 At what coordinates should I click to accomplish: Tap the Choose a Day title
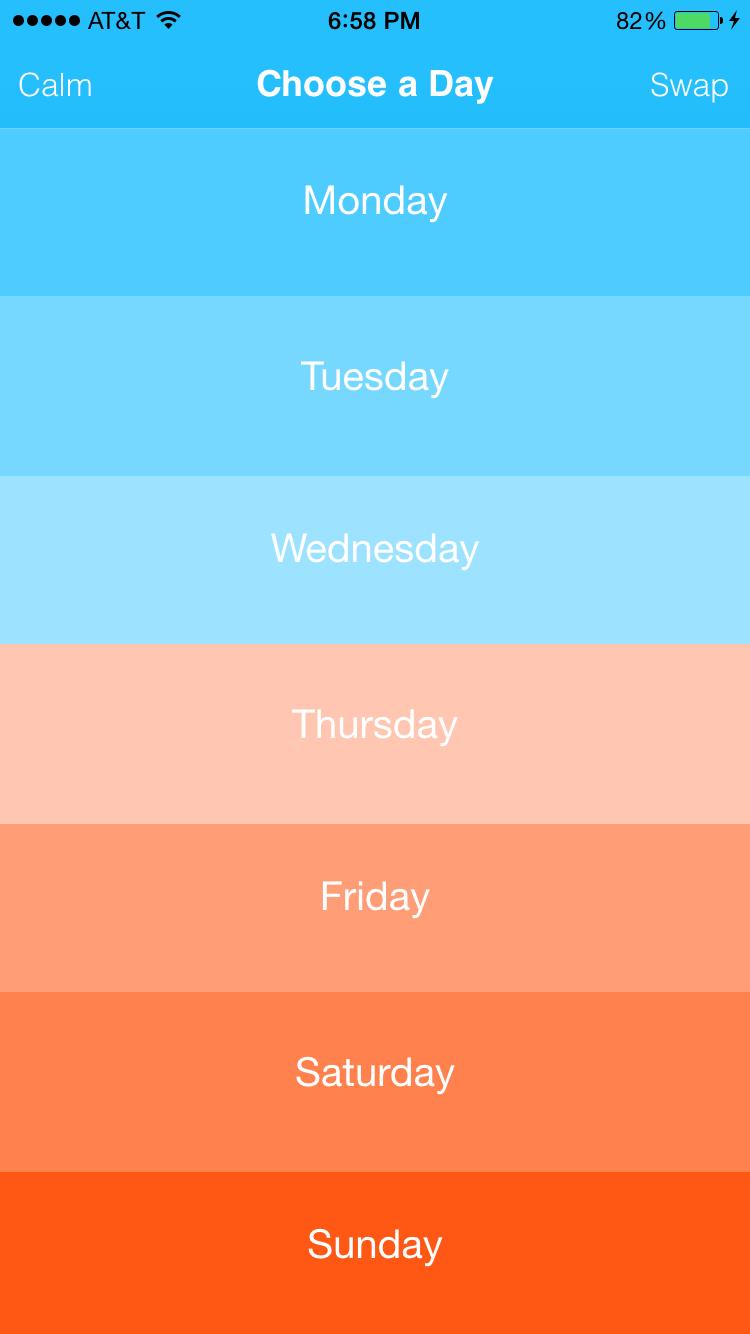374,84
